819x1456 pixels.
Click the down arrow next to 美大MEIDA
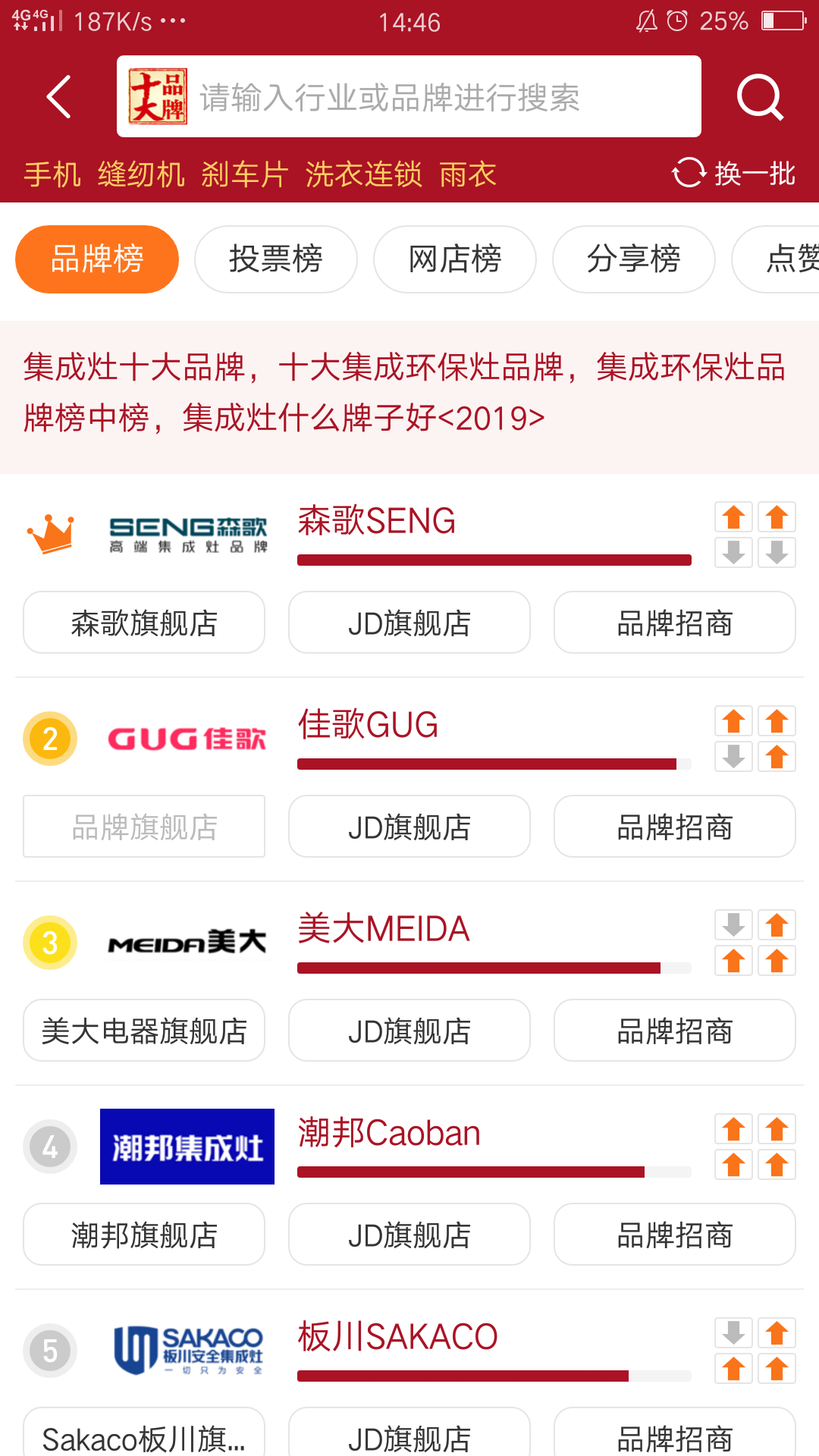[x=734, y=924]
